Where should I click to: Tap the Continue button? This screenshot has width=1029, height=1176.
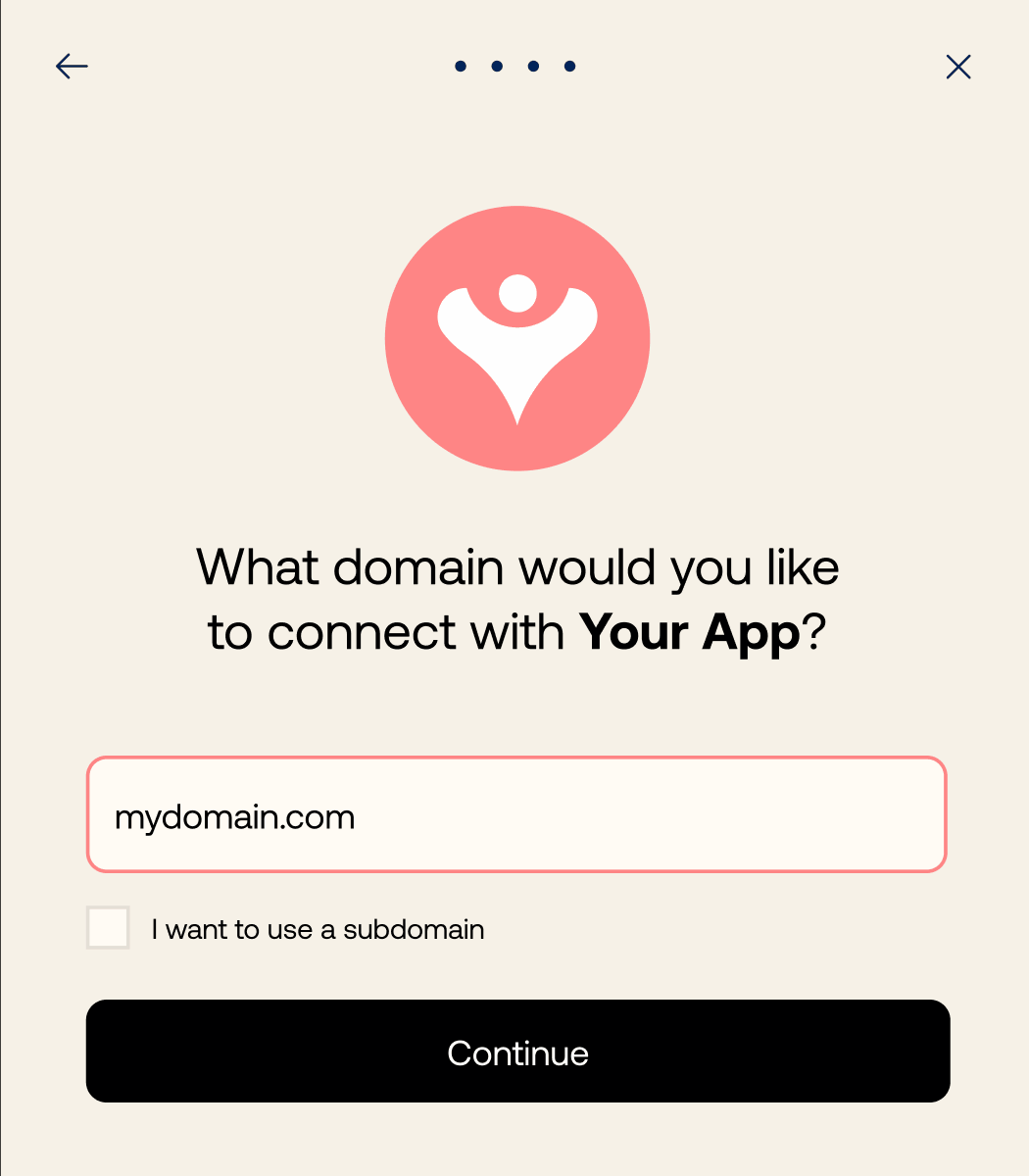click(x=517, y=1052)
